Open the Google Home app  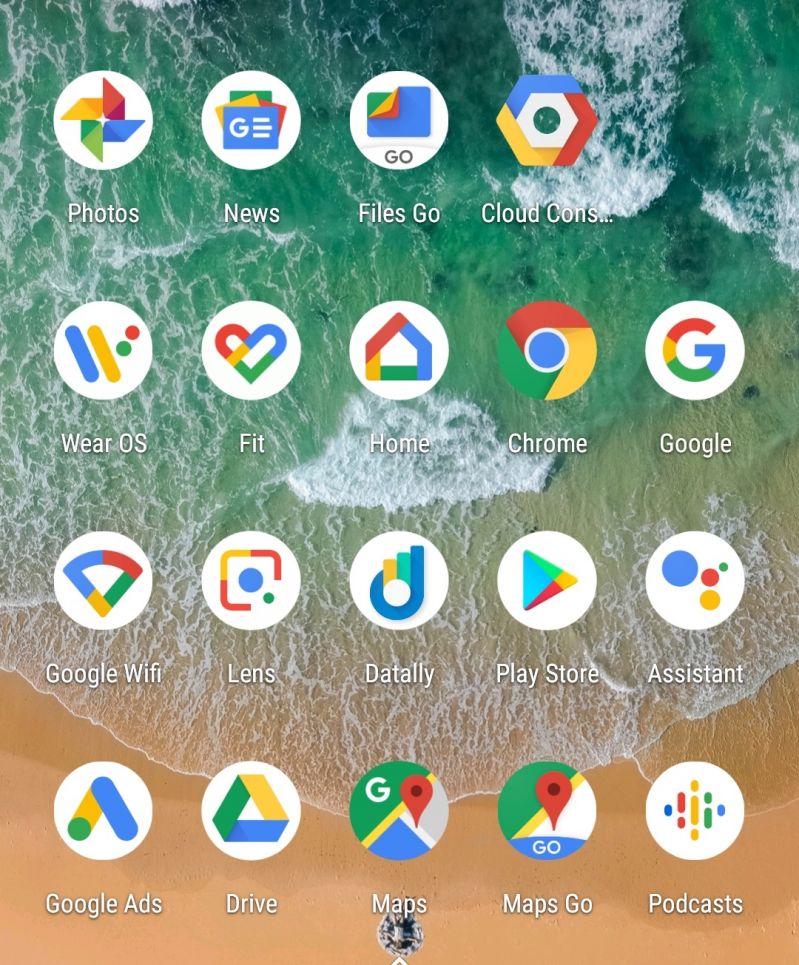pyautogui.click(x=399, y=350)
